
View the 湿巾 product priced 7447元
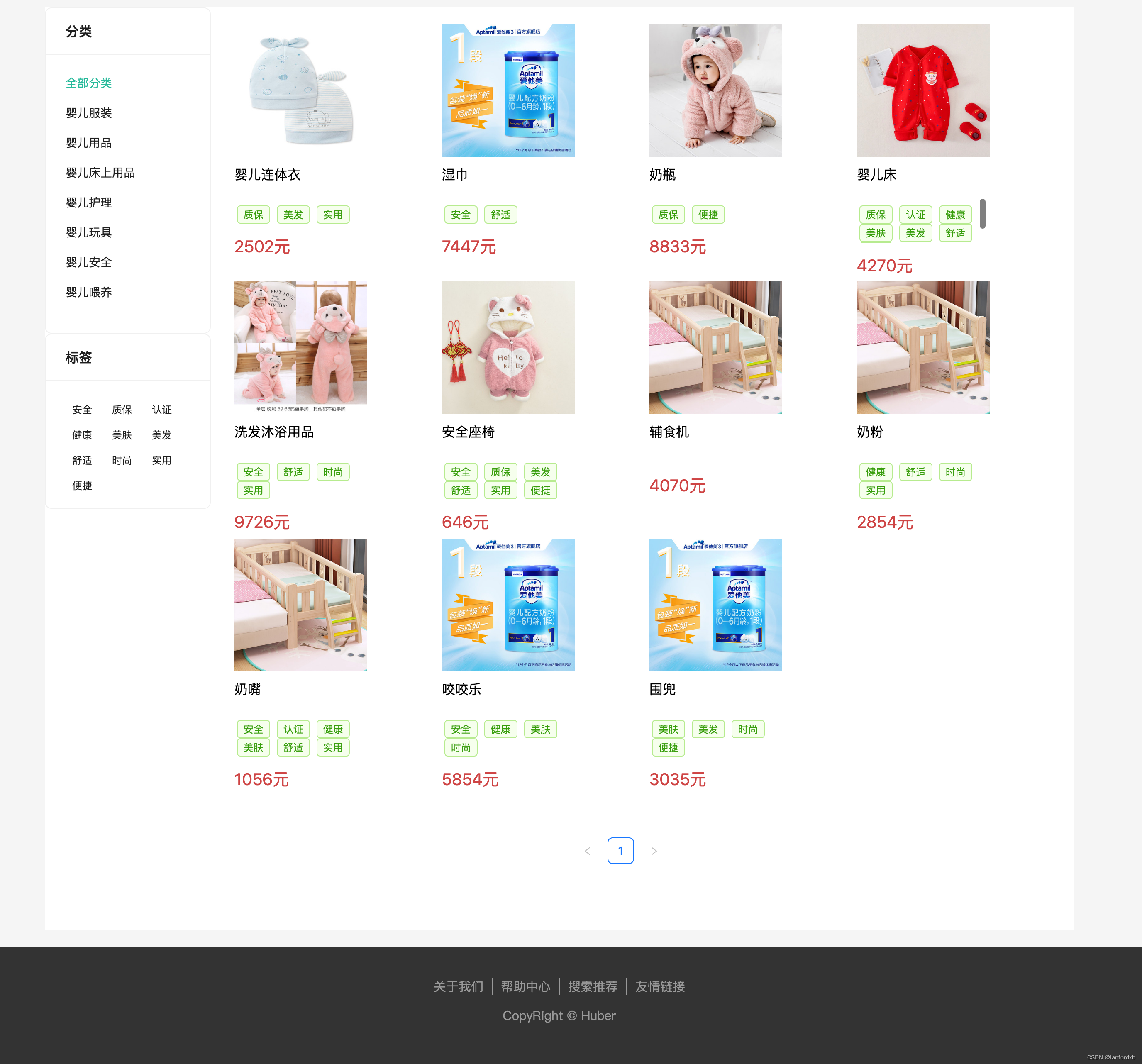click(507, 90)
